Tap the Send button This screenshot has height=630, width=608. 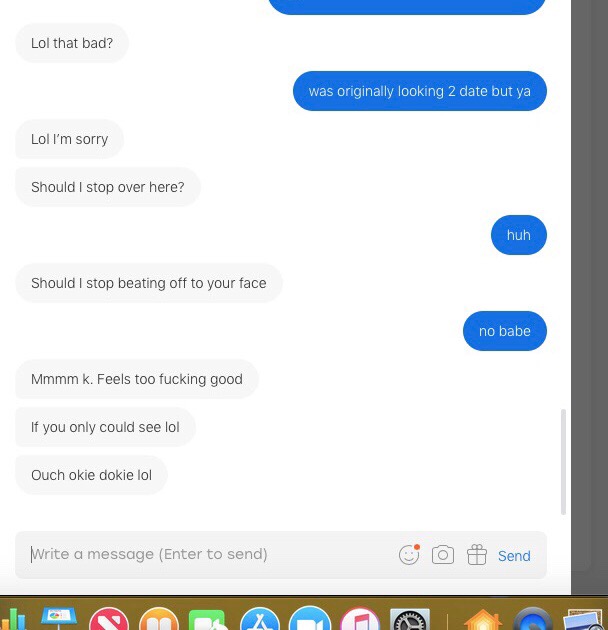tap(514, 556)
